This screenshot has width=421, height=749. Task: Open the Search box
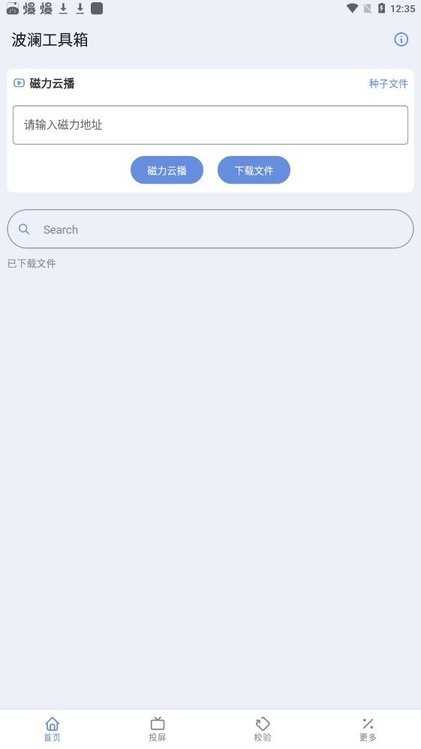[x=210, y=229]
